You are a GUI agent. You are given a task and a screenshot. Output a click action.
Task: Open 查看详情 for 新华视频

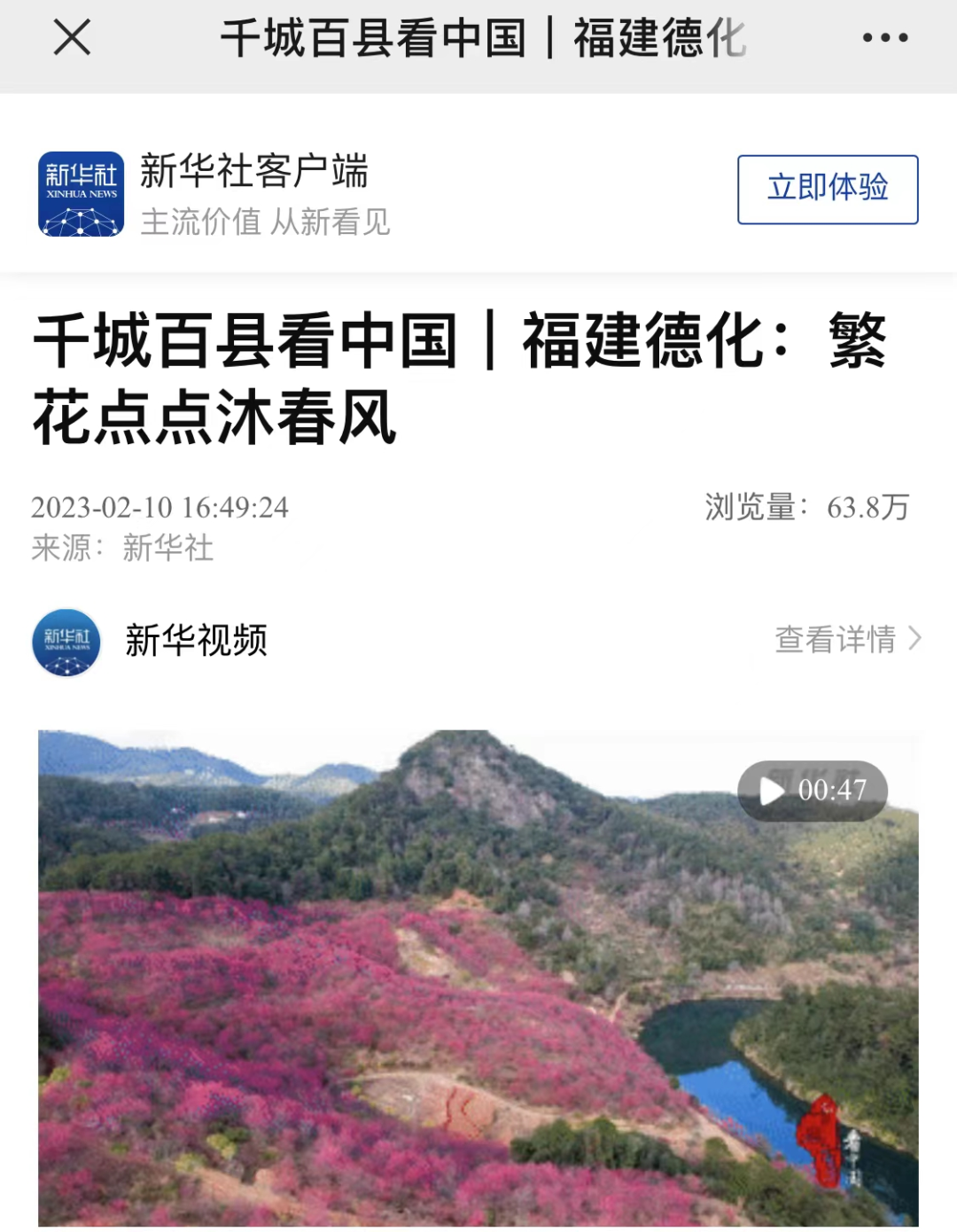pyautogui.click(x=847, y=639)
